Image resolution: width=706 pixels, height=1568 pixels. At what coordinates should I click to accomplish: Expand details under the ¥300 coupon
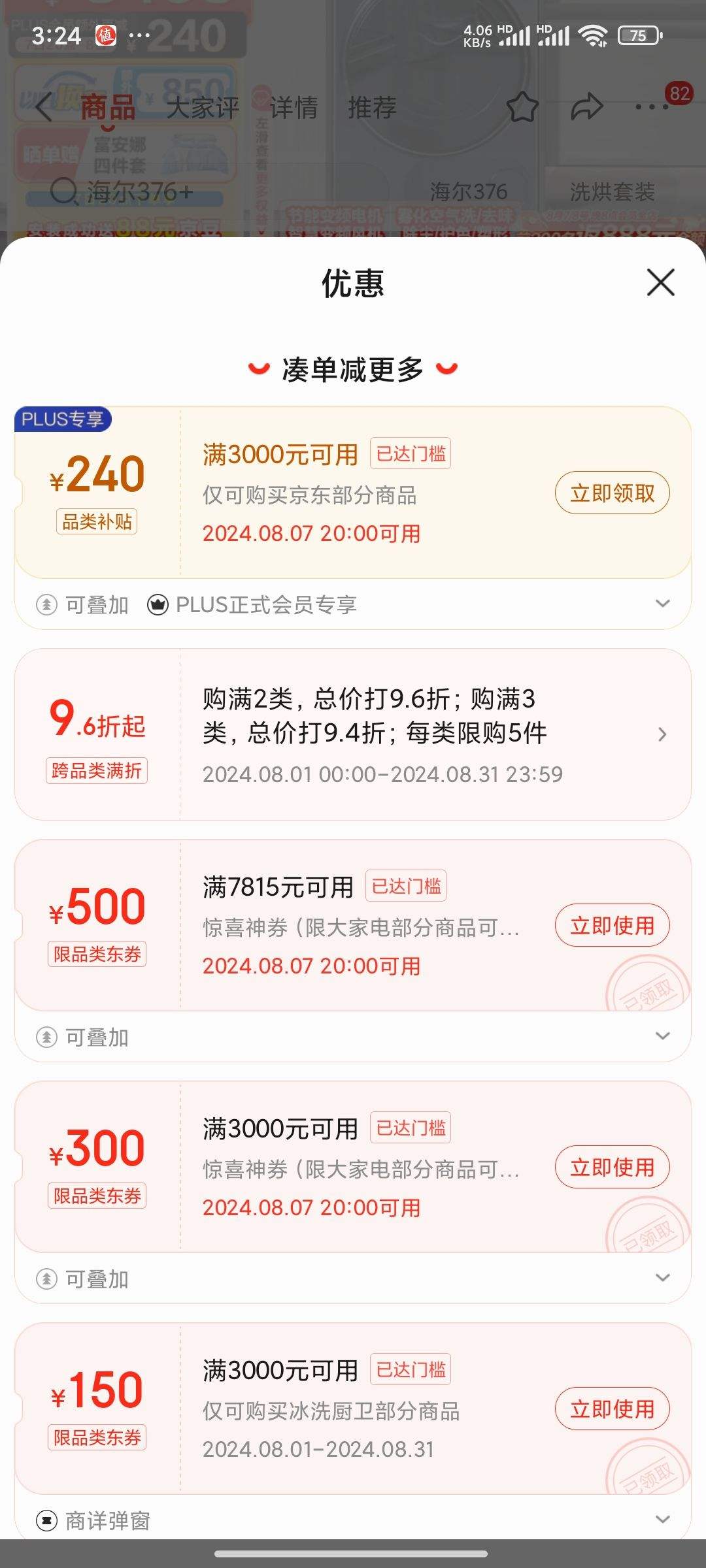pyautogui.click(x=663, y=1278)
